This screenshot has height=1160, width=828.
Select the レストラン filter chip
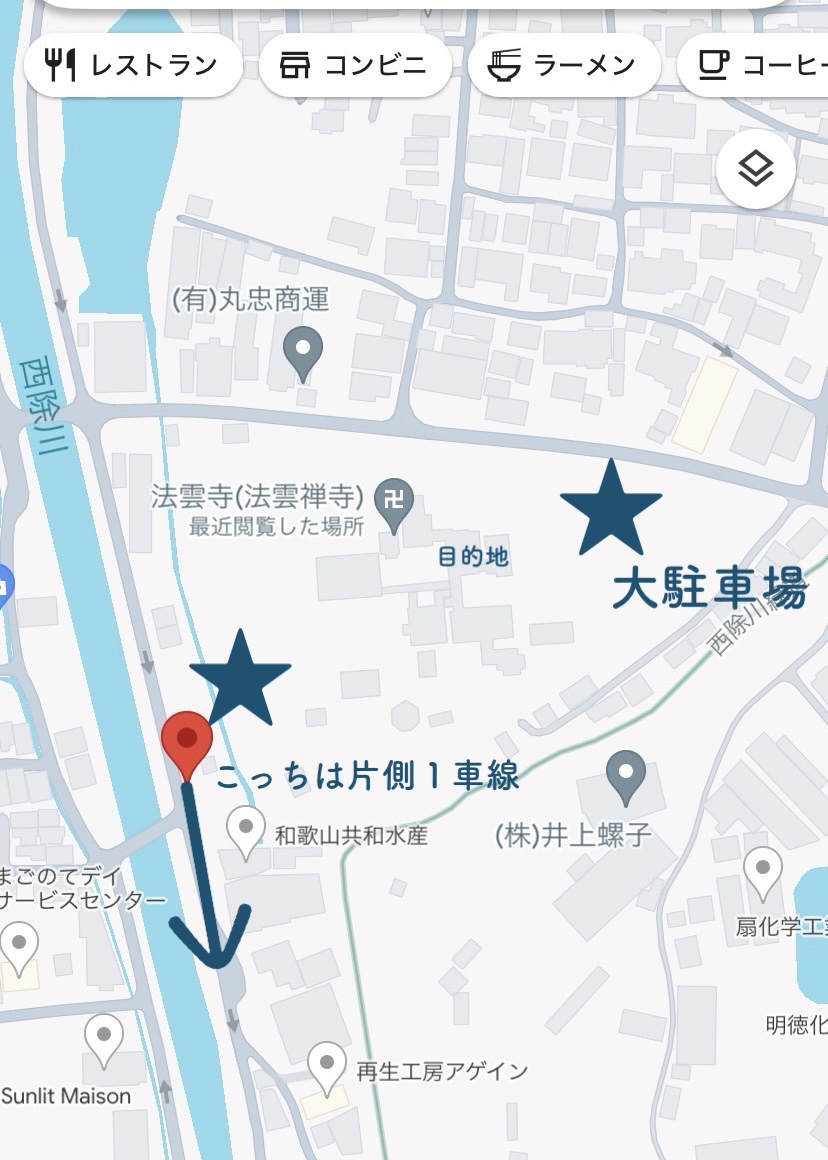[x=132, y=67]
